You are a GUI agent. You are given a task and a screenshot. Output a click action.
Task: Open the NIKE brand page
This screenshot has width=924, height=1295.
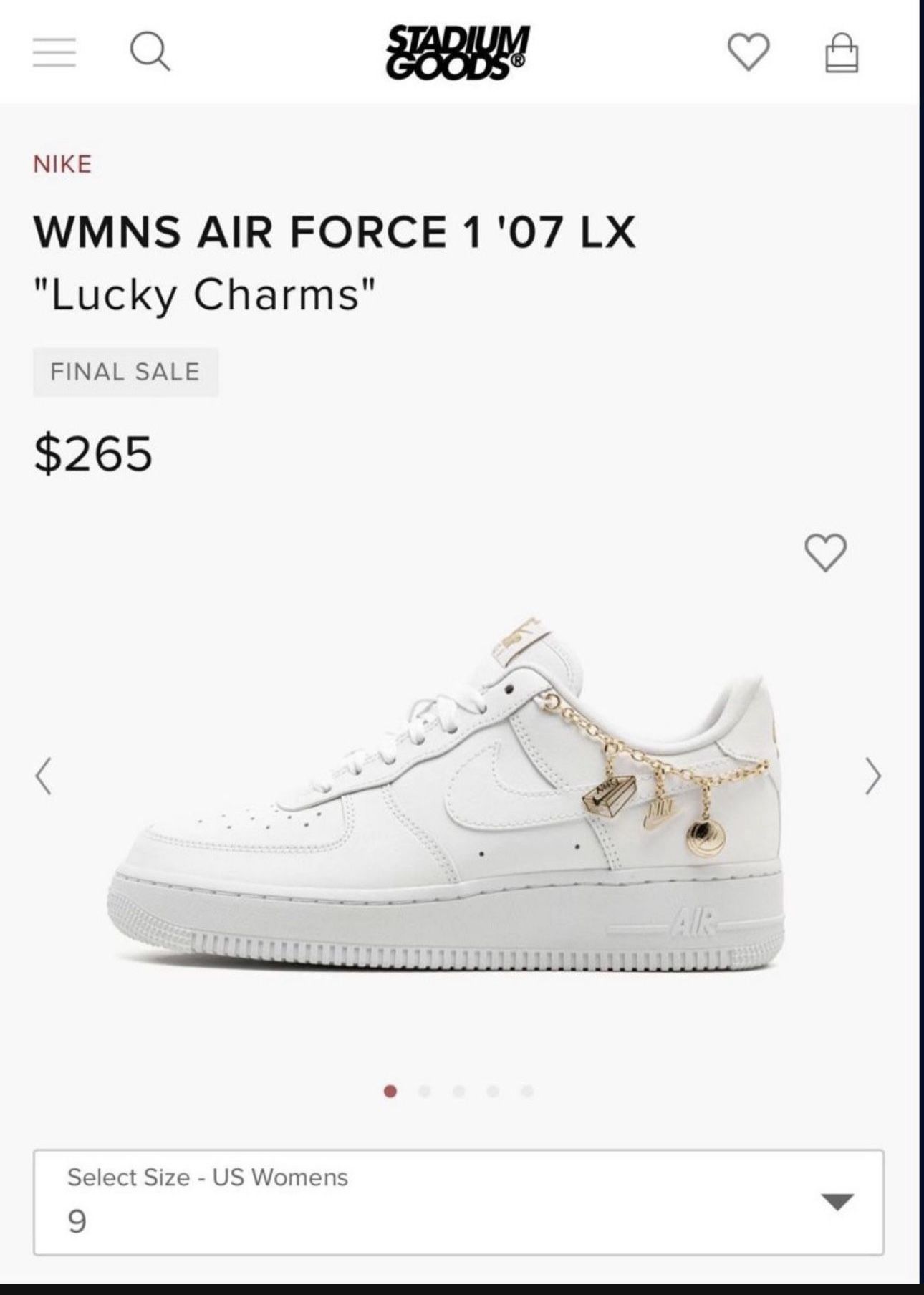tap(62, 164)
